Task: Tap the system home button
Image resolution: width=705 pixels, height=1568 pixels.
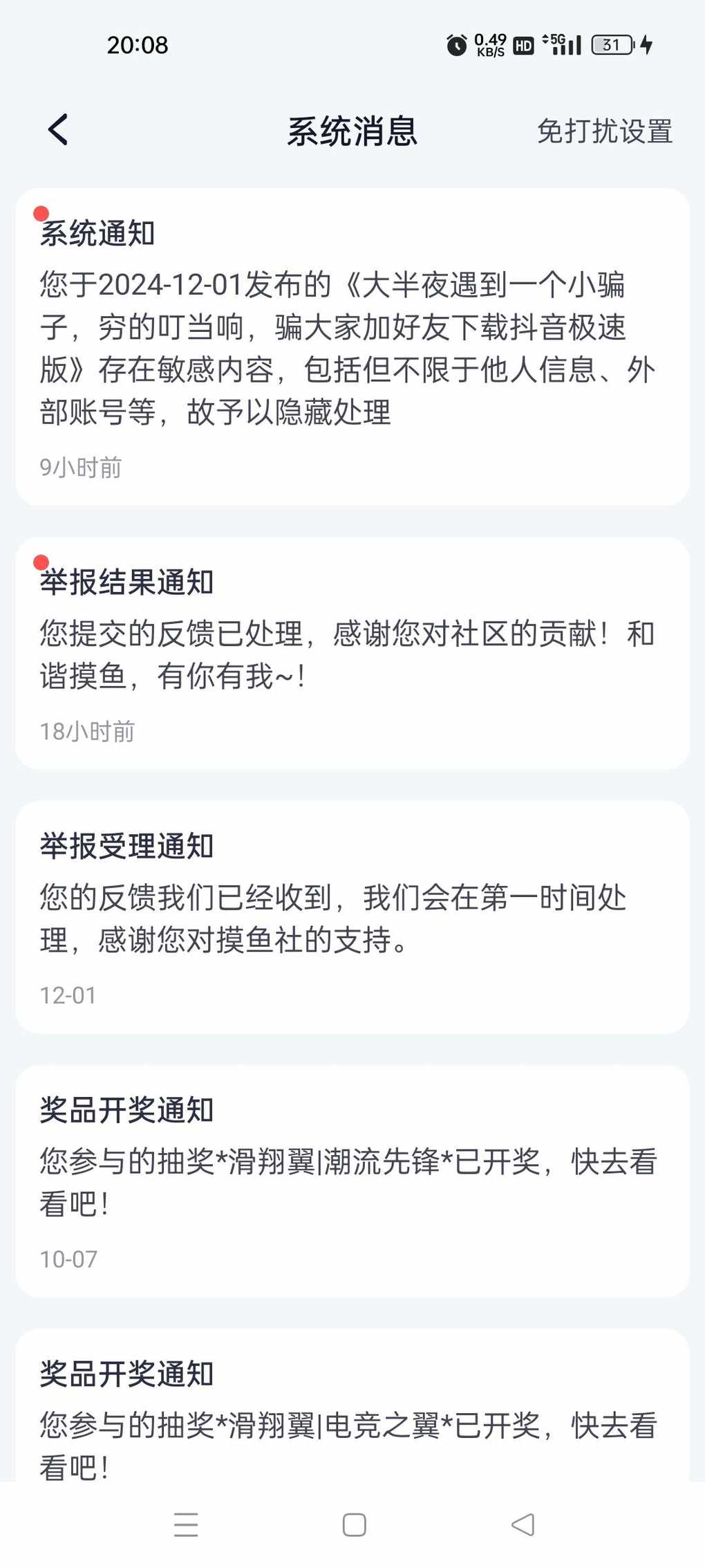Action: point(354,1525)
